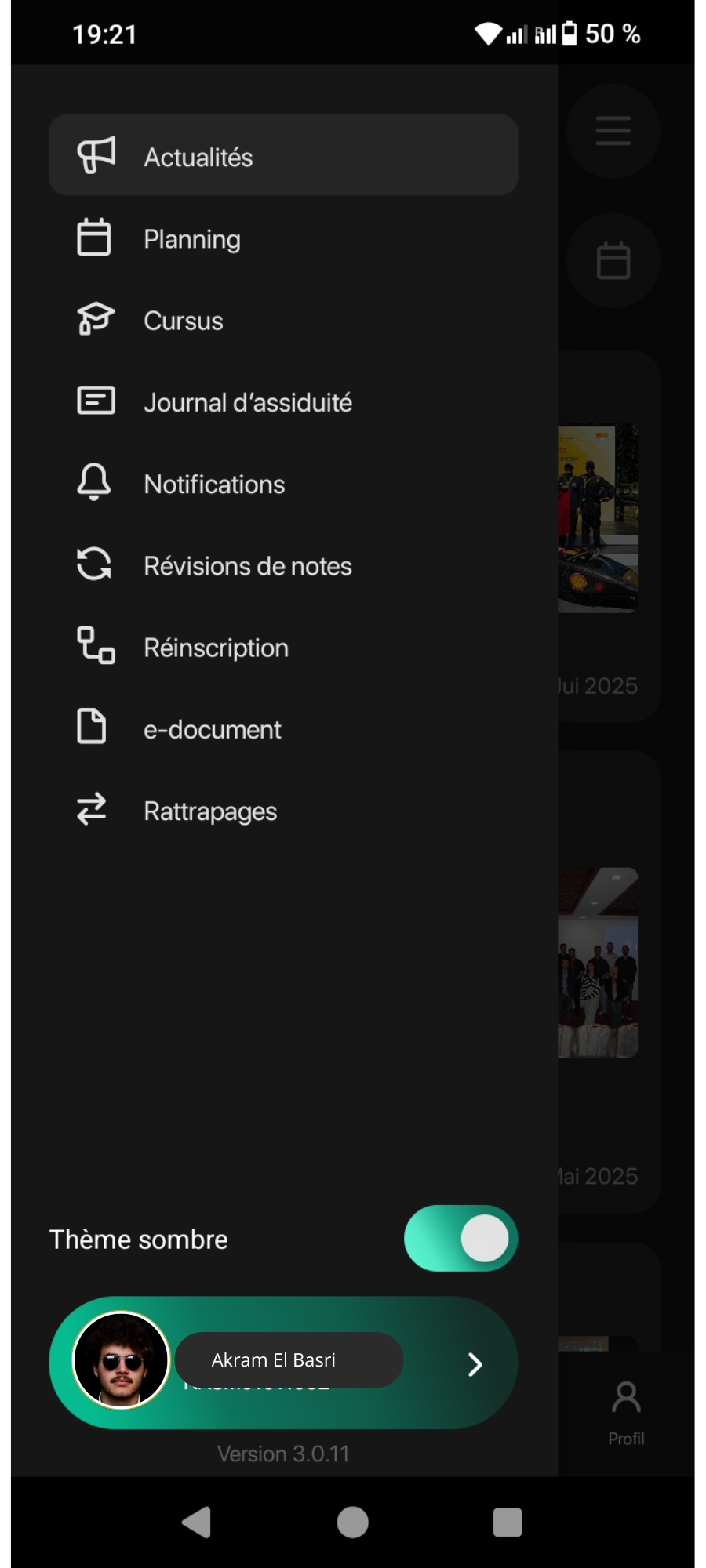Disable the Thème sombre switch
The height and width of the screenshot is (1568, 706).
pos(460,1238)
